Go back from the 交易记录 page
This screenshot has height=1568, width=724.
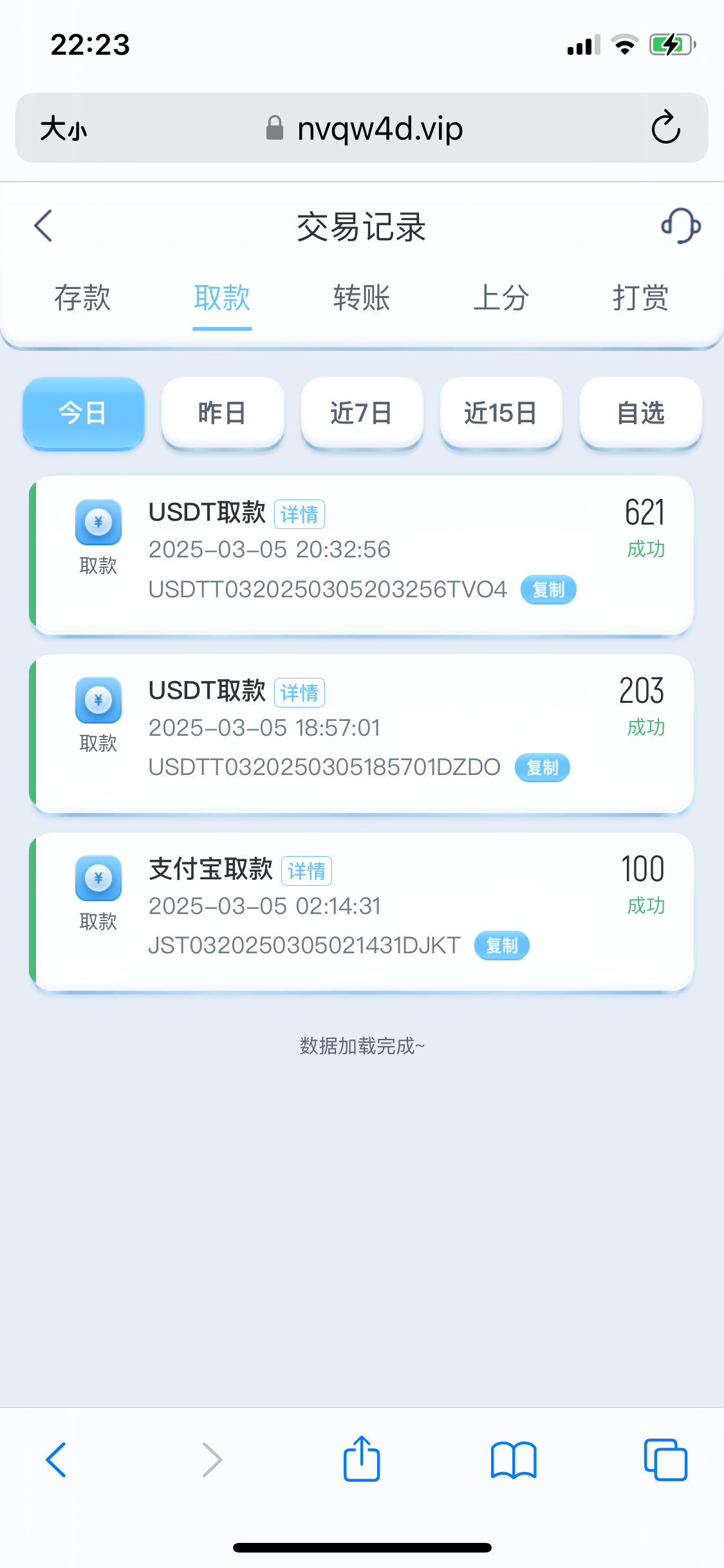[43, 227]
